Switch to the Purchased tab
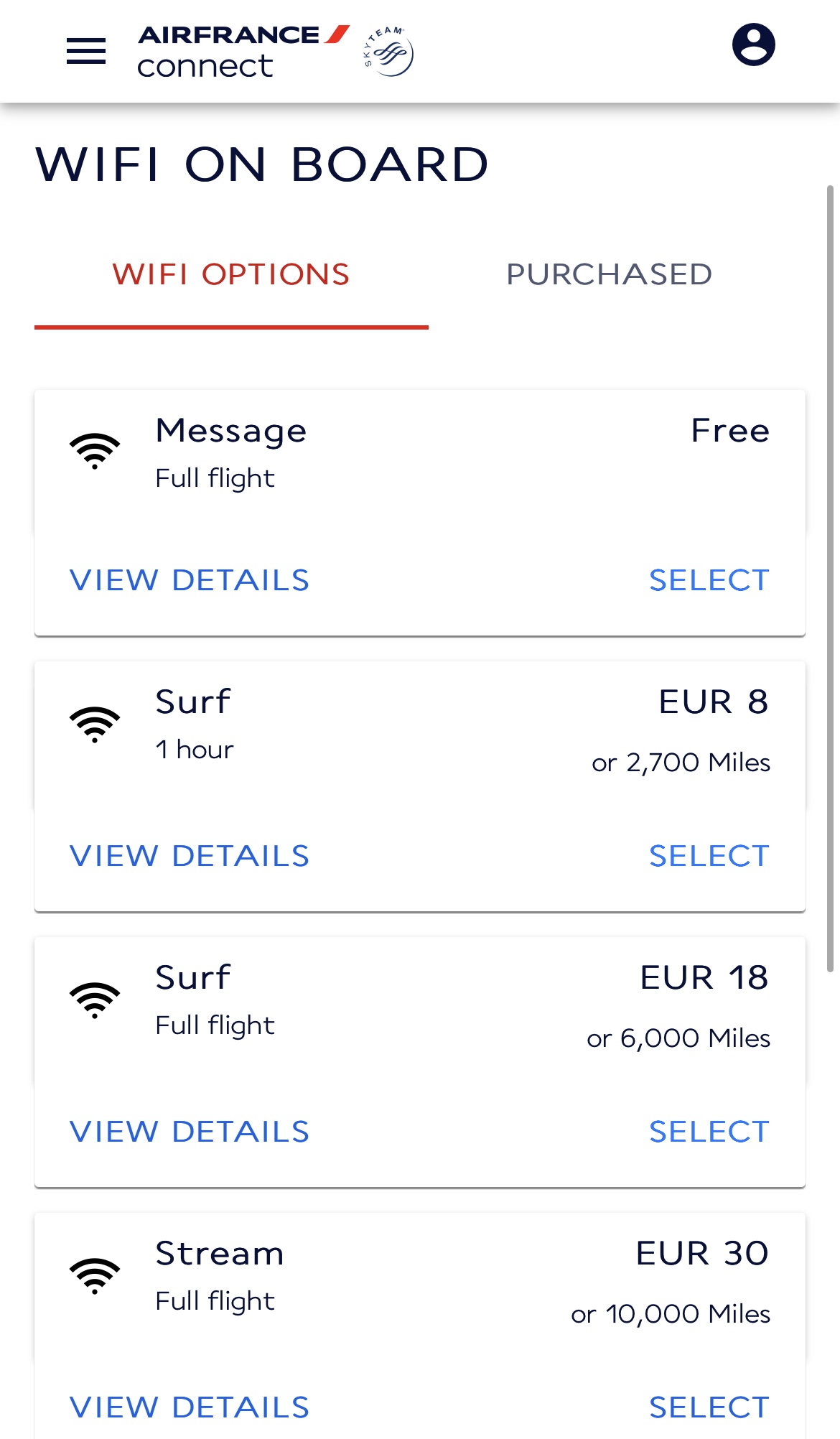 pyautogui.click(x=609, y=274)
